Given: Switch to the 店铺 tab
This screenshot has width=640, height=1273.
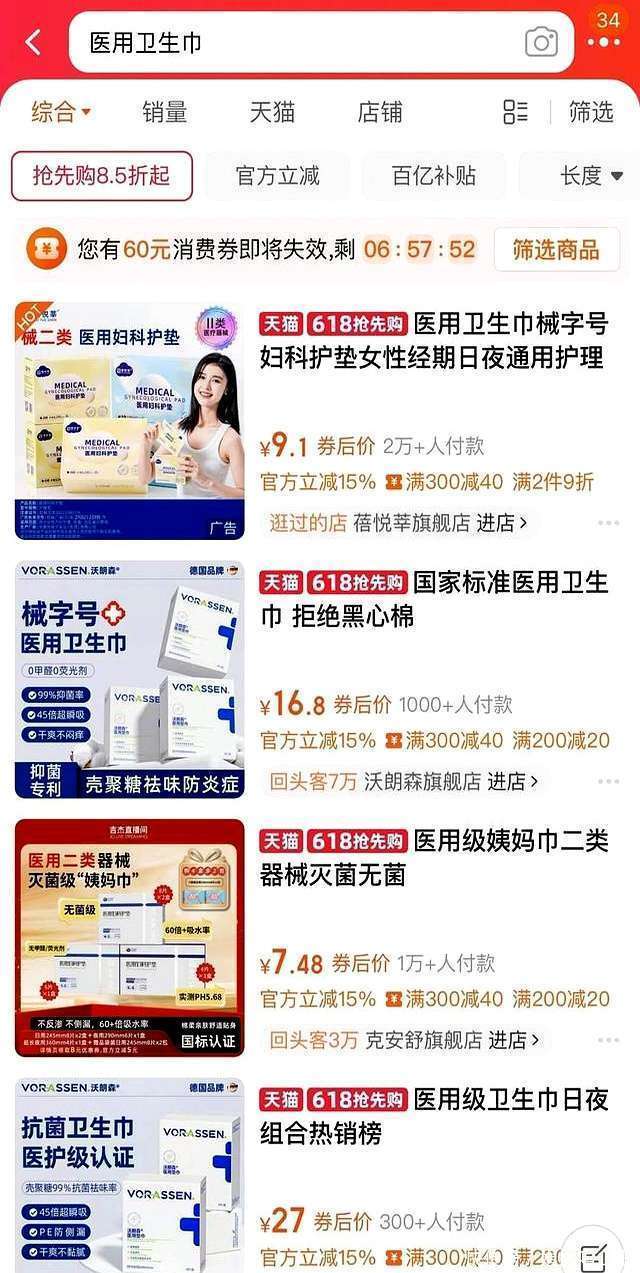Looking at the screenshot, I should point(380,112).
